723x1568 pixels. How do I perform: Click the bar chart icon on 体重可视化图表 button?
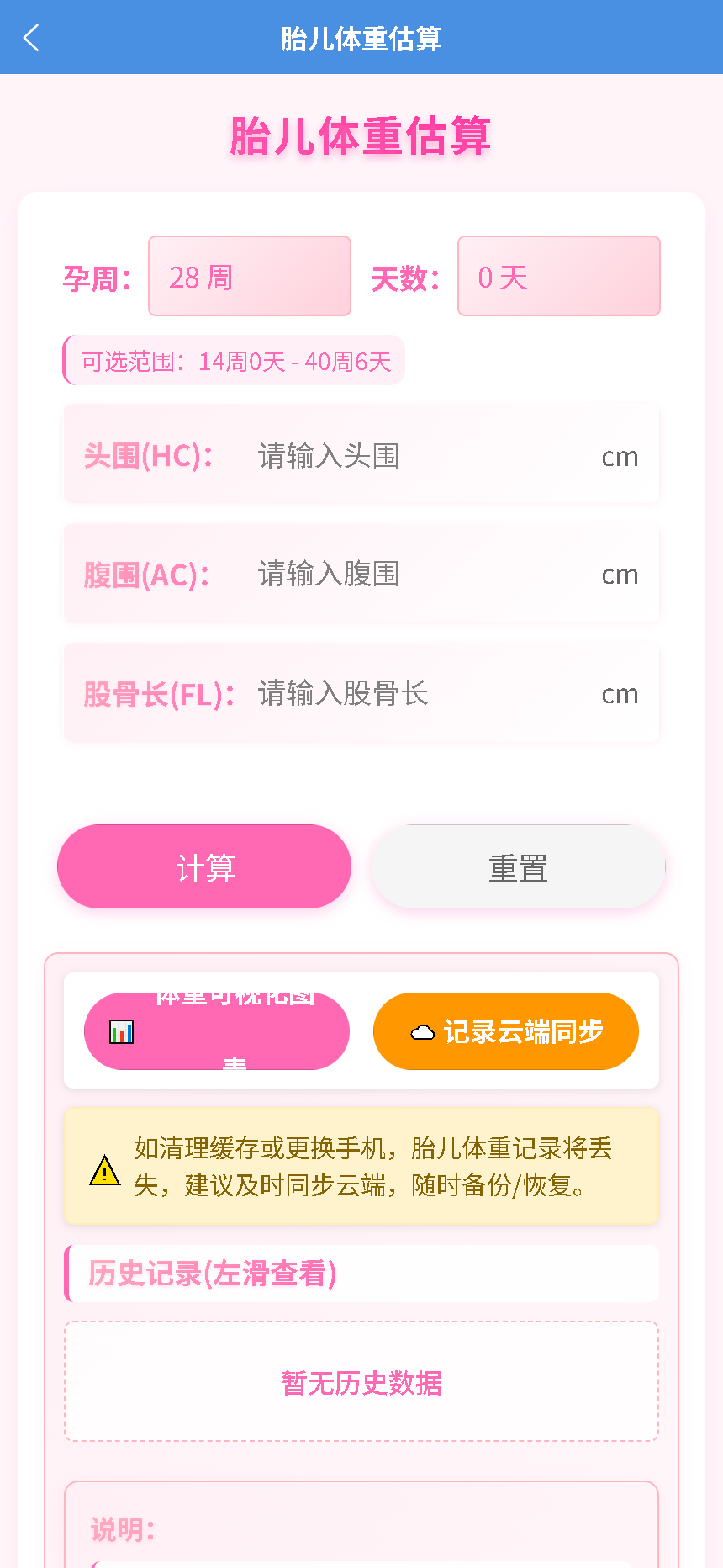[121, 1030]
